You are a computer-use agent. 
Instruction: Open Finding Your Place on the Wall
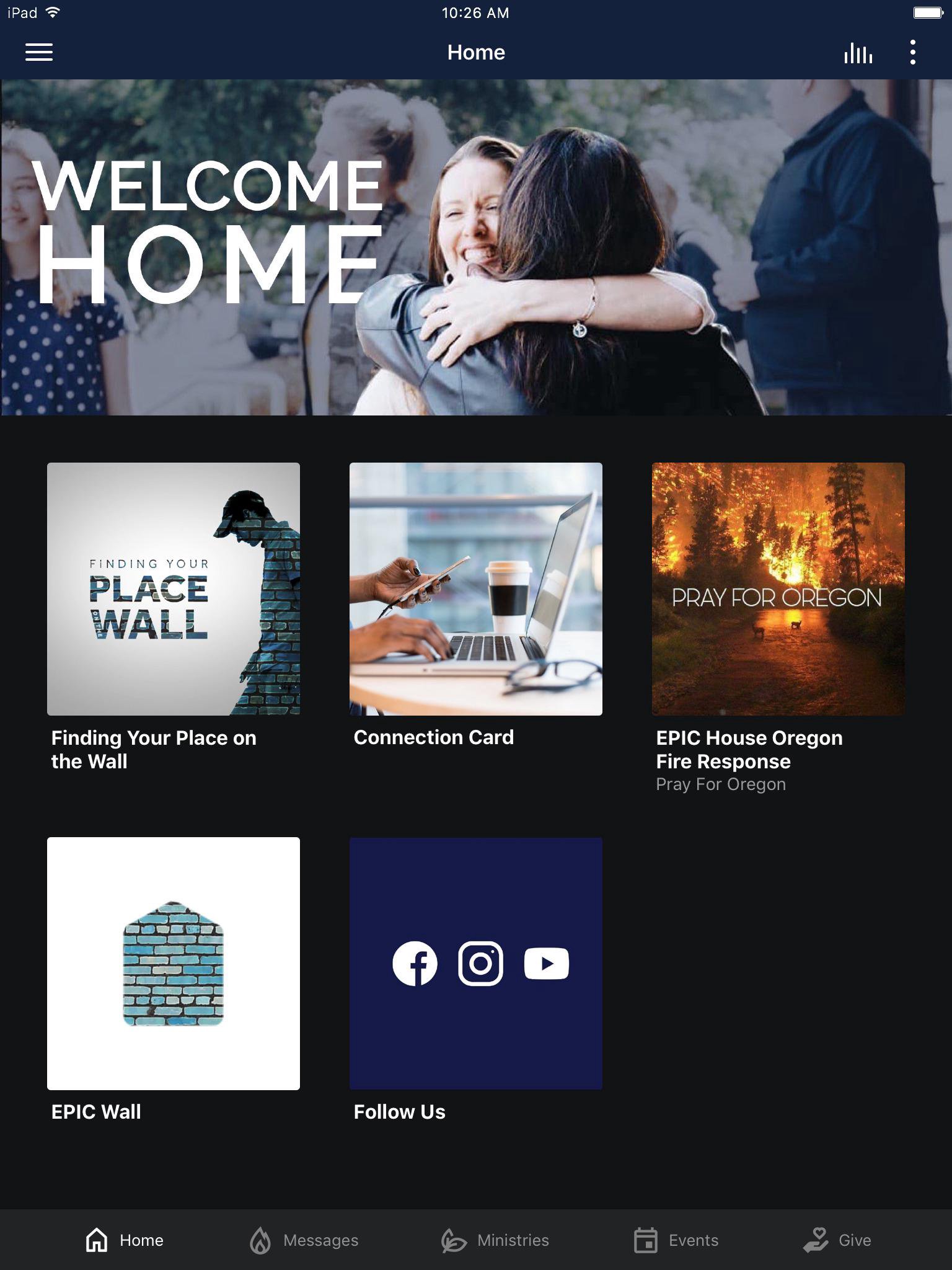(x=174, y=589)
